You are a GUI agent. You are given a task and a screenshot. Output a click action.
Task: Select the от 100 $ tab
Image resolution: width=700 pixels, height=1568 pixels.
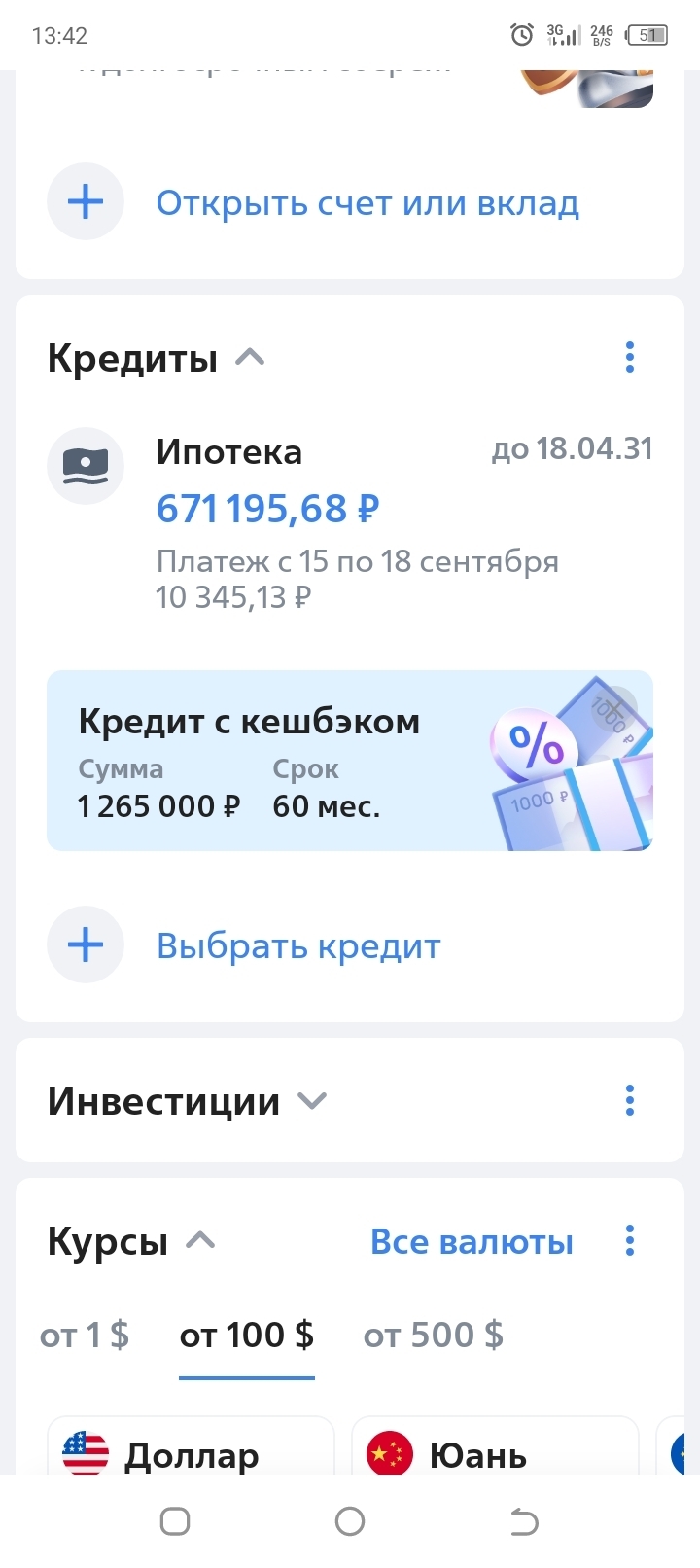tap(247, 1336)
